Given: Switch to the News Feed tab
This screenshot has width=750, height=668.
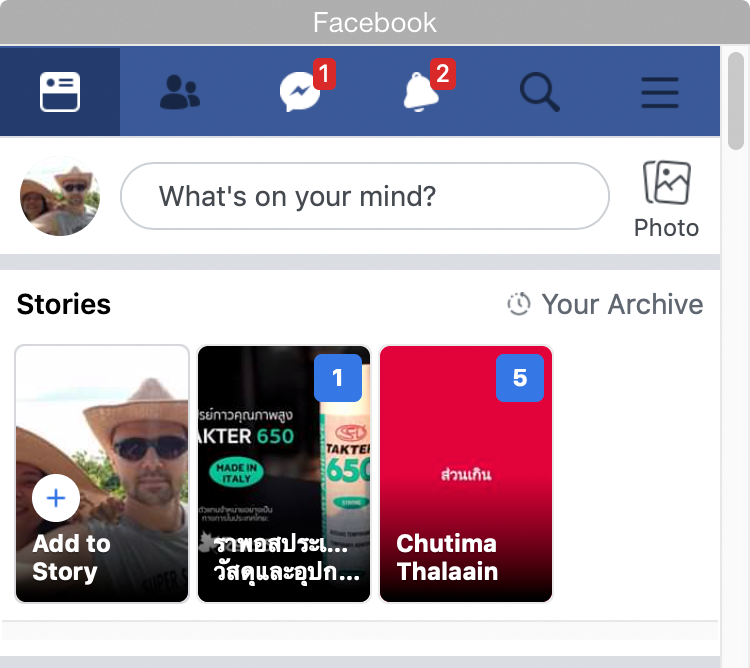Looking at the screenshot, I should 60,92.
